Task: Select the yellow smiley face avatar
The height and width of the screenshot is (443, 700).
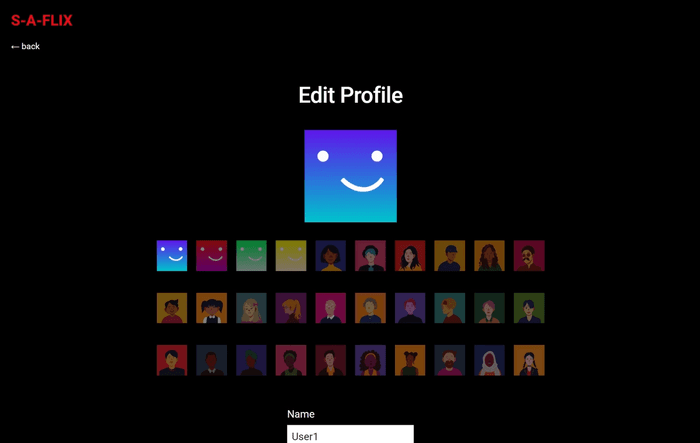Action: (291, 256)
